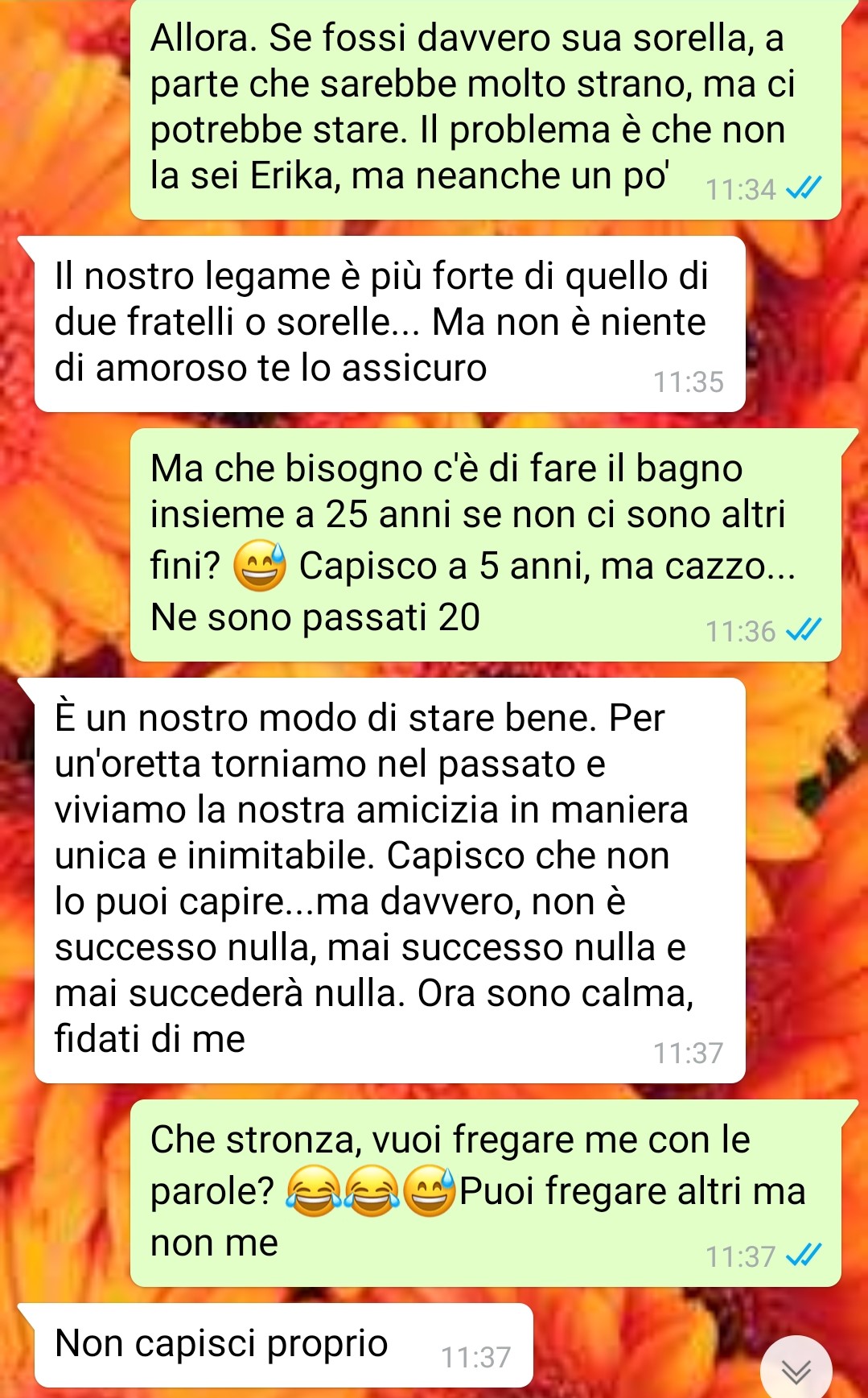This screenshot has height=1398, width=868.
Task: Jump to the latest messages with the scroll-down button
Action: (796, 1370)
